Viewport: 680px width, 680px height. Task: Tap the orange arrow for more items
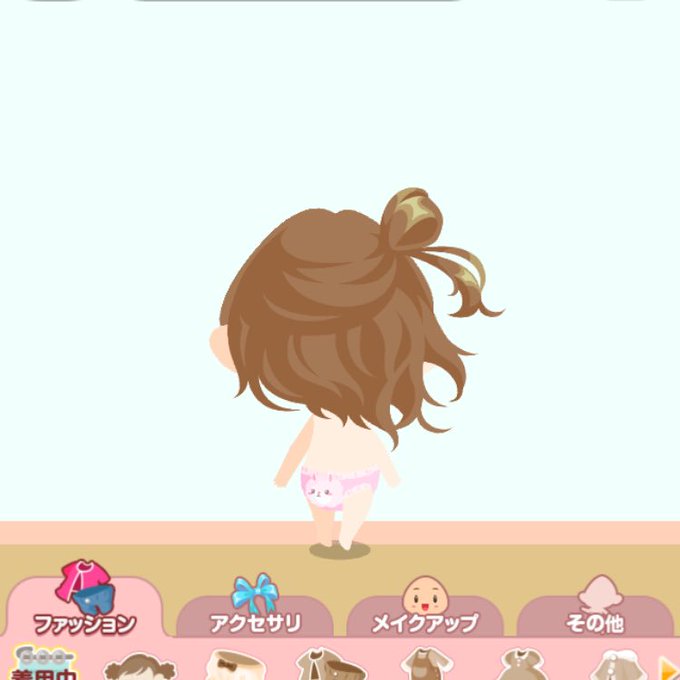pyautogui.click(x=668, y=668)
